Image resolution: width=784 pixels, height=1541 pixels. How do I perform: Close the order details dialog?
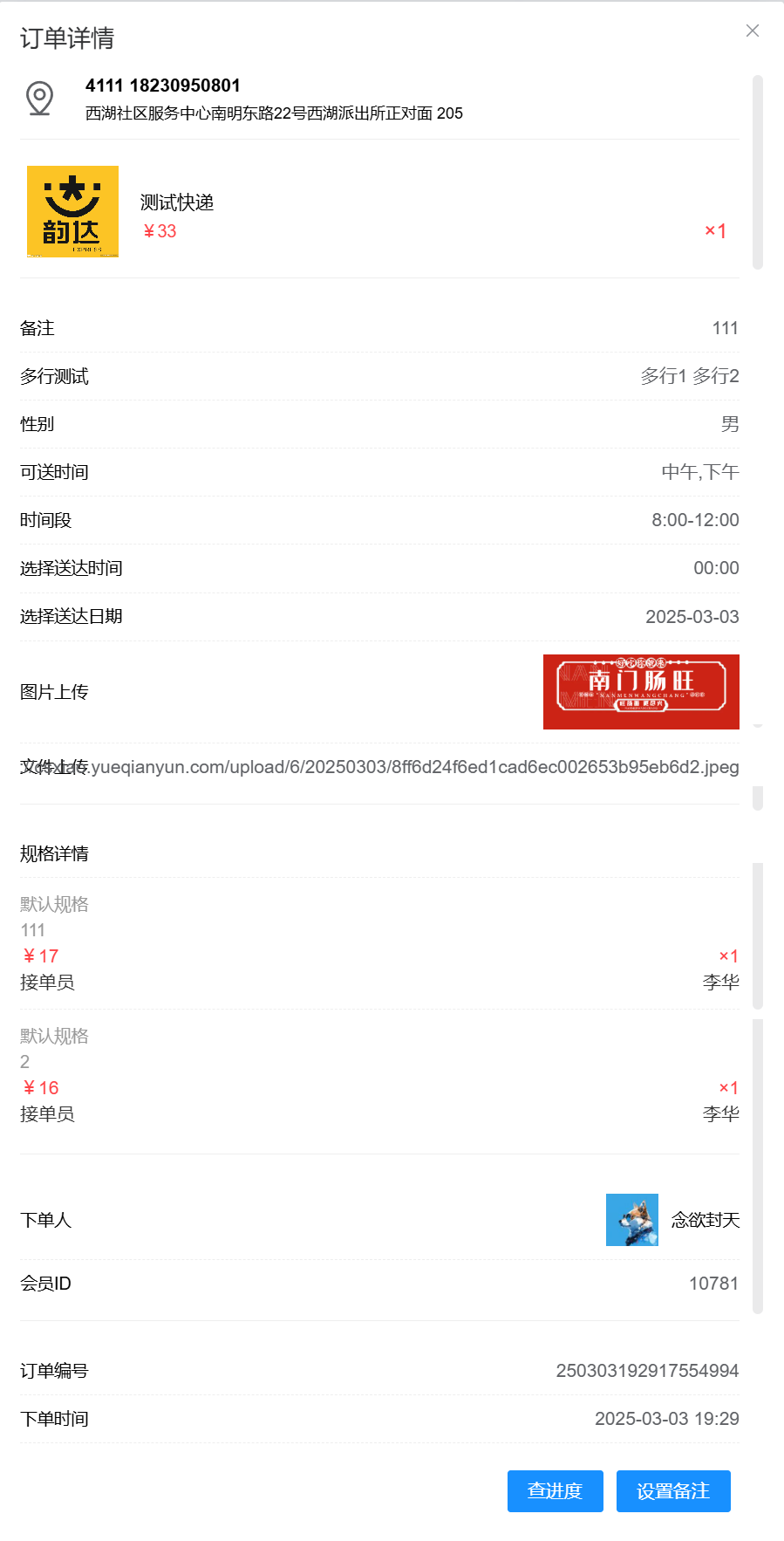[x=753, y=31]
